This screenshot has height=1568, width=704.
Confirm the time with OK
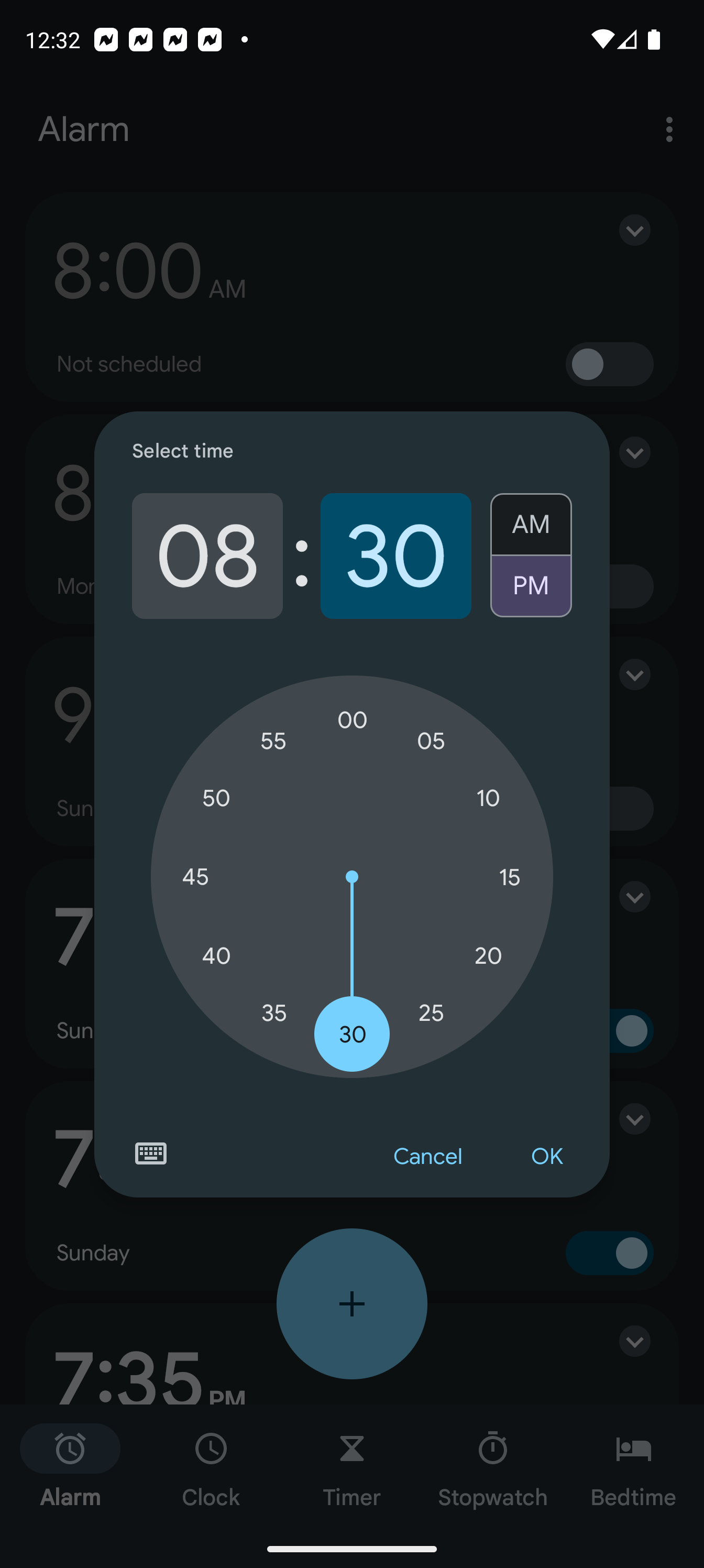tap(547, 1156)
